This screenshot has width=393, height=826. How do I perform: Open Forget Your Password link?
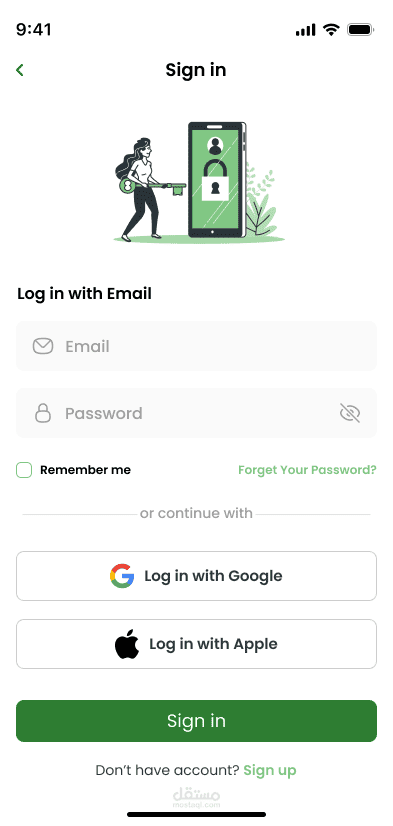pyautogui.click(x=307, y=469)
